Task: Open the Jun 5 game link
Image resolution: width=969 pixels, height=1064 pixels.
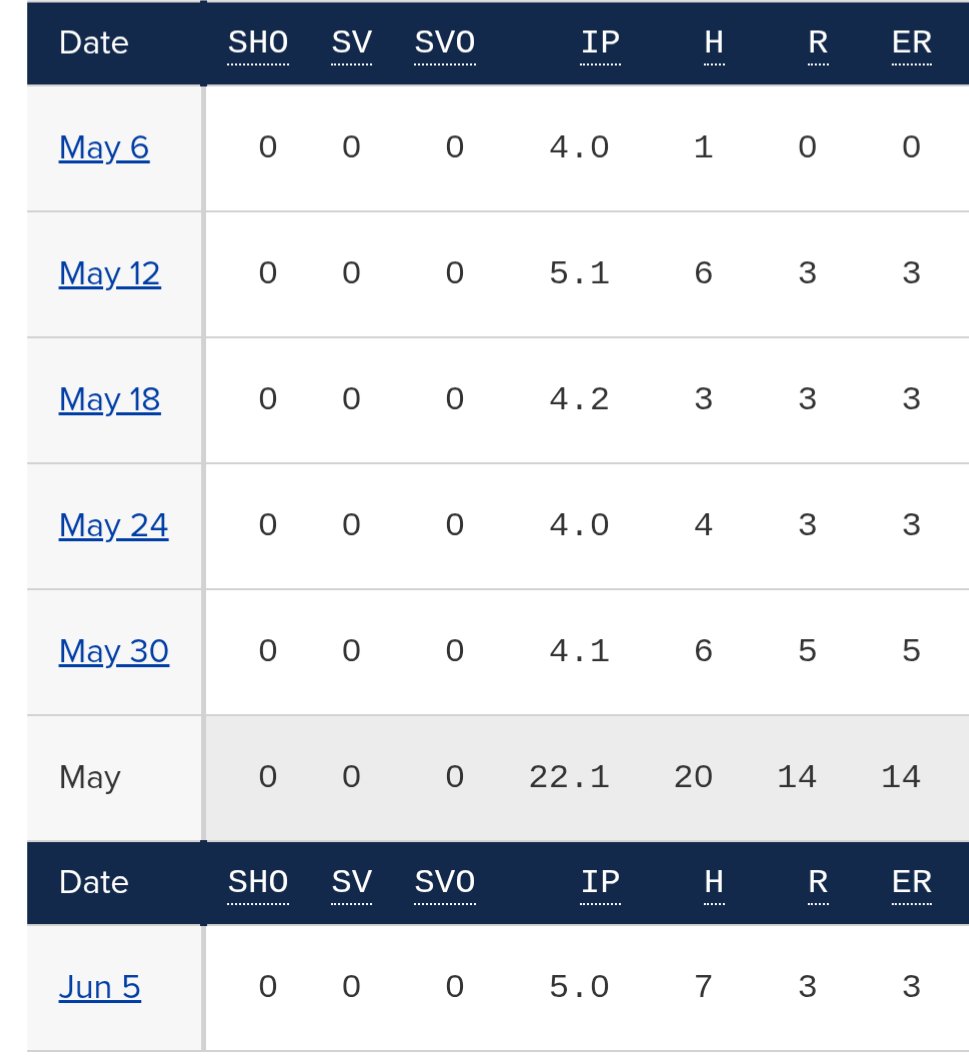Action: coord(100,987)
